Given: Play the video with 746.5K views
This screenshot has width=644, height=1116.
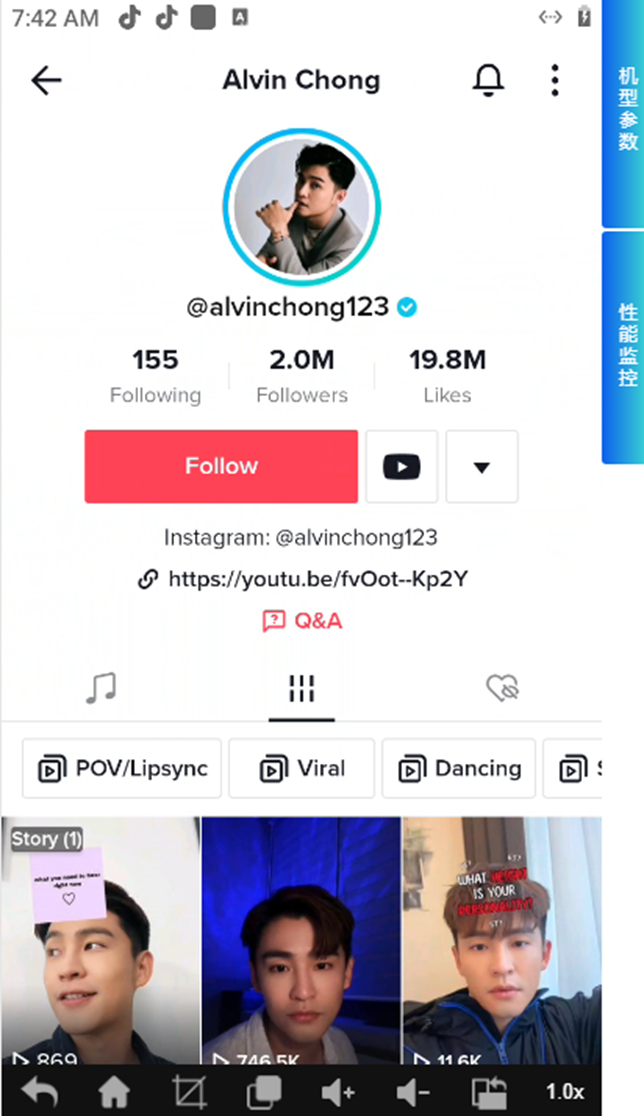Looking at the screenshot, I should (x=301, y=940).
